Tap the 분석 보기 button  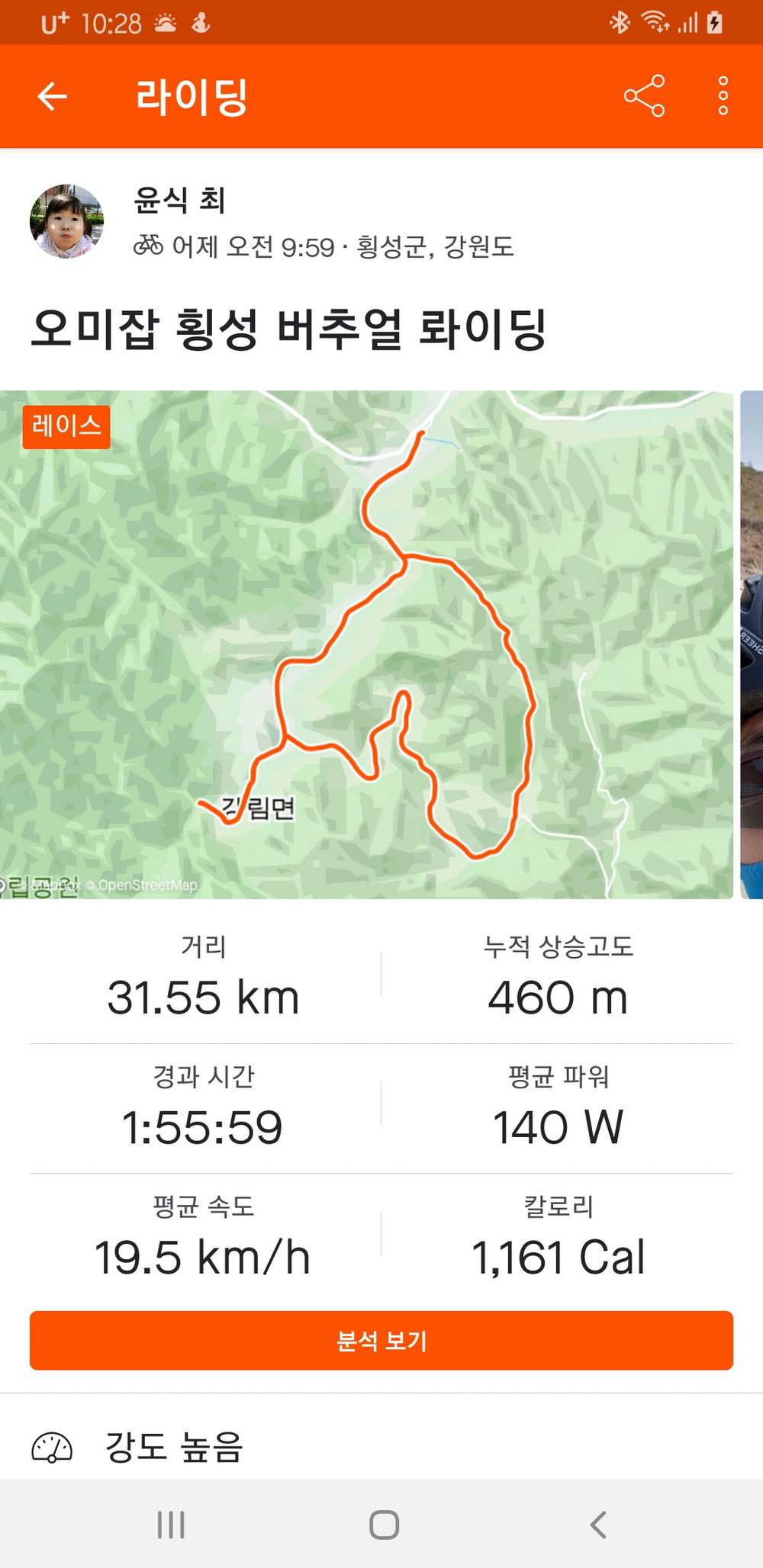(x=381, y=1340)
